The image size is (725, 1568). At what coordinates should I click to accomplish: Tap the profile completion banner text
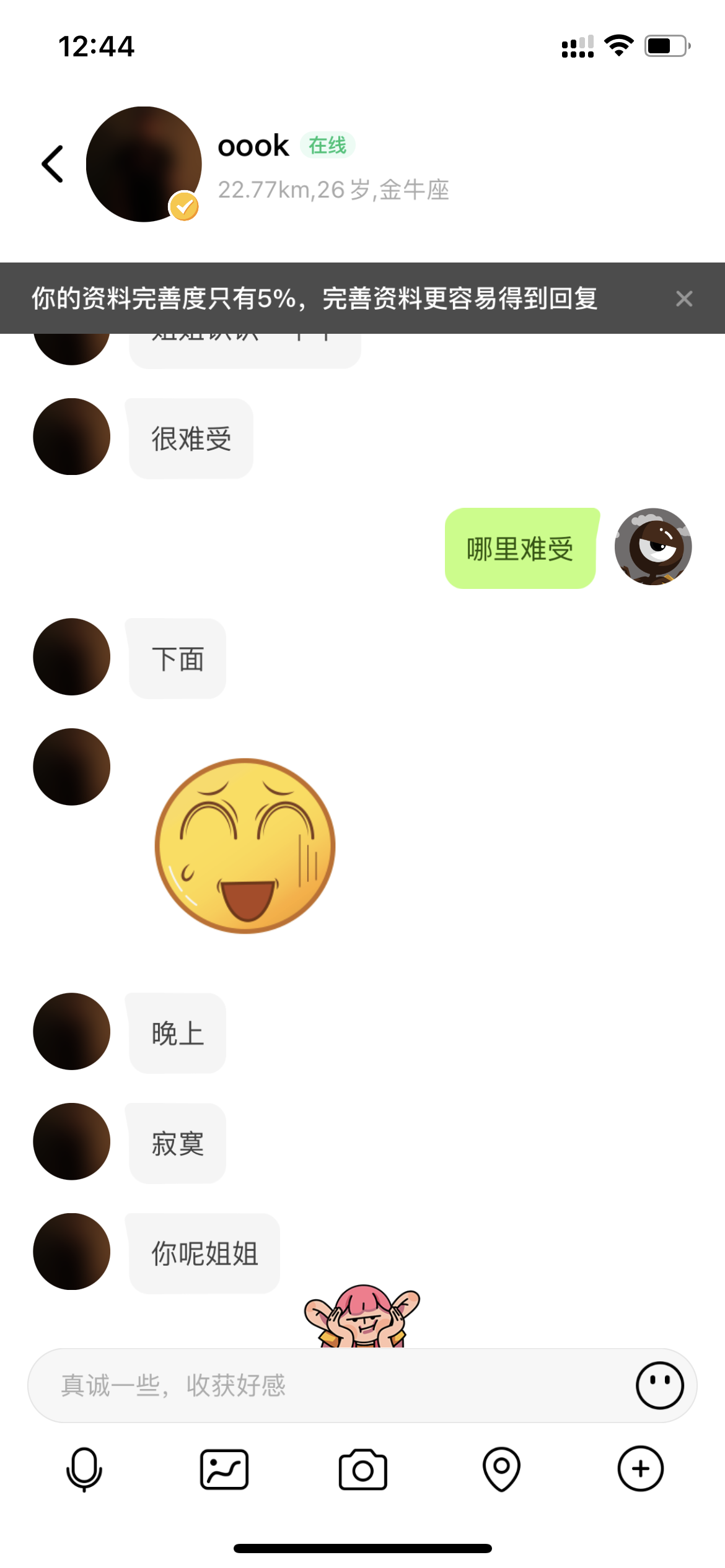pos(314,298)
